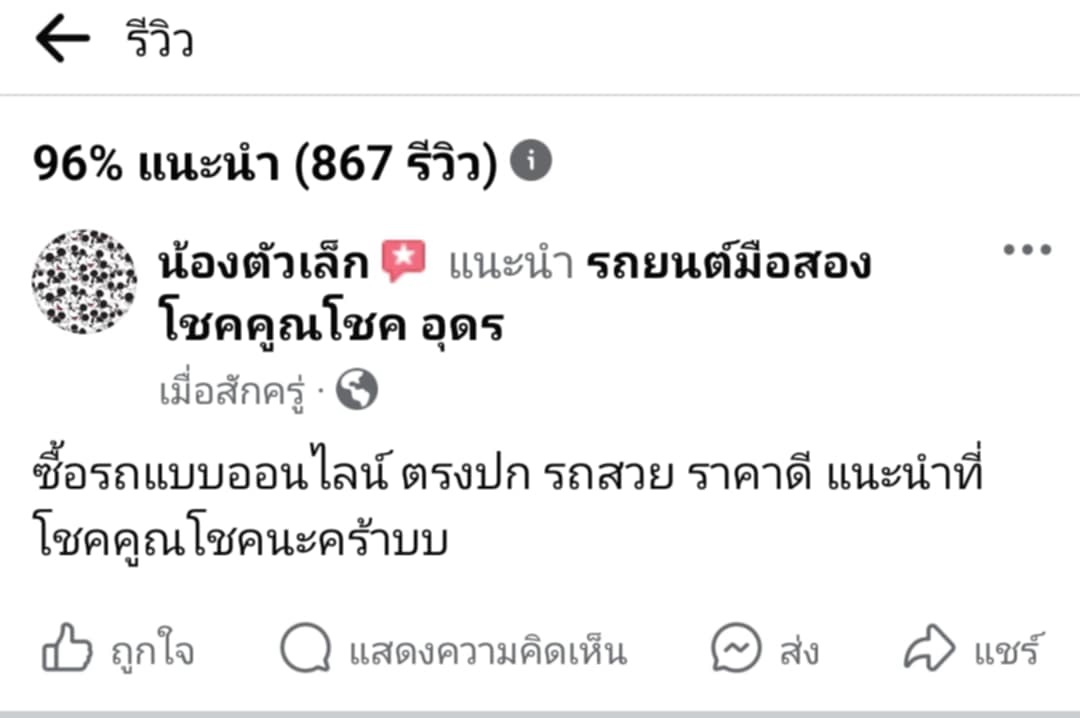1080x718 pixels.
Task: Go back from the รีวิว page
Action: (x=62, y=41)
